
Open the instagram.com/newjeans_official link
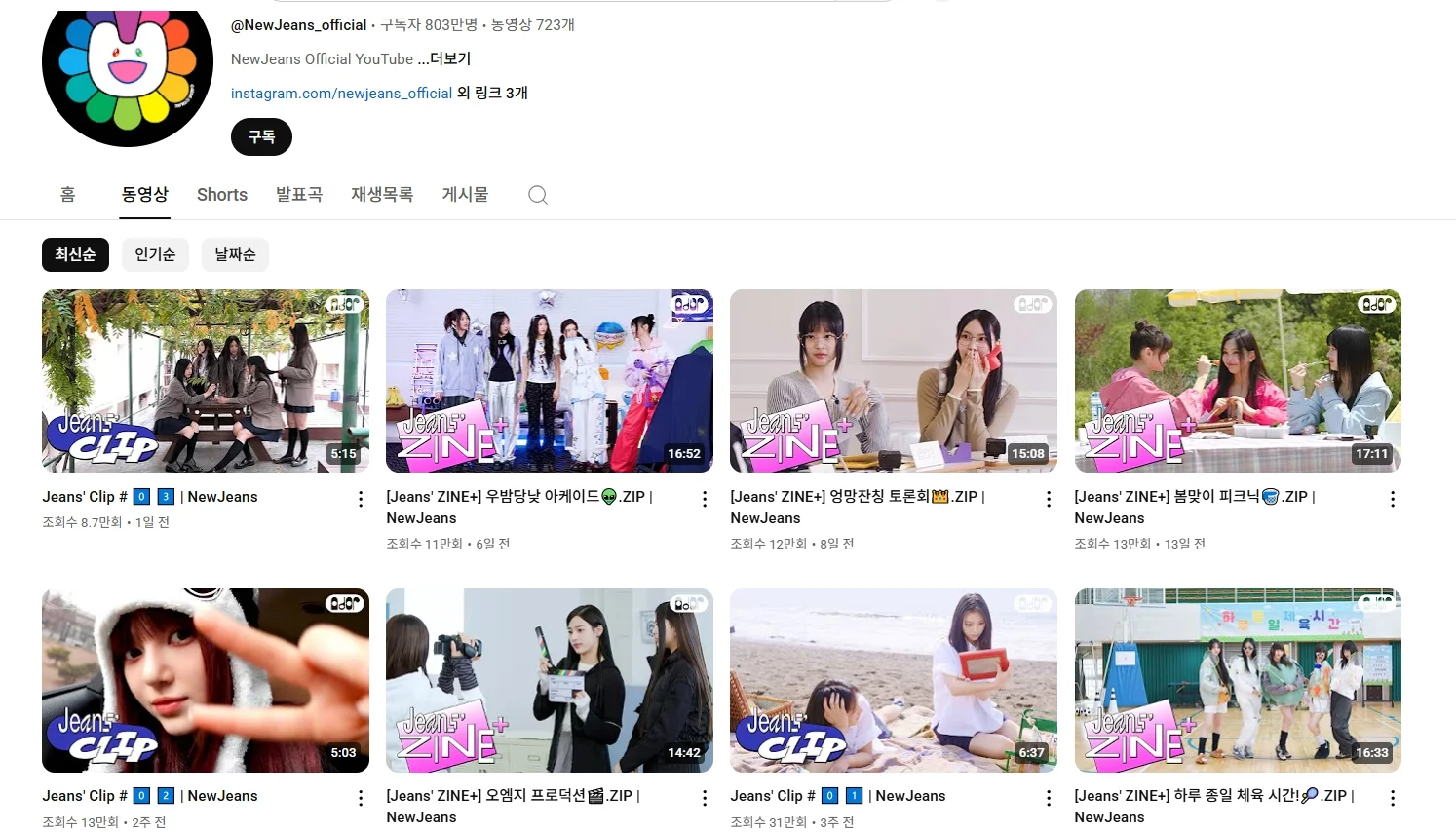341,94
